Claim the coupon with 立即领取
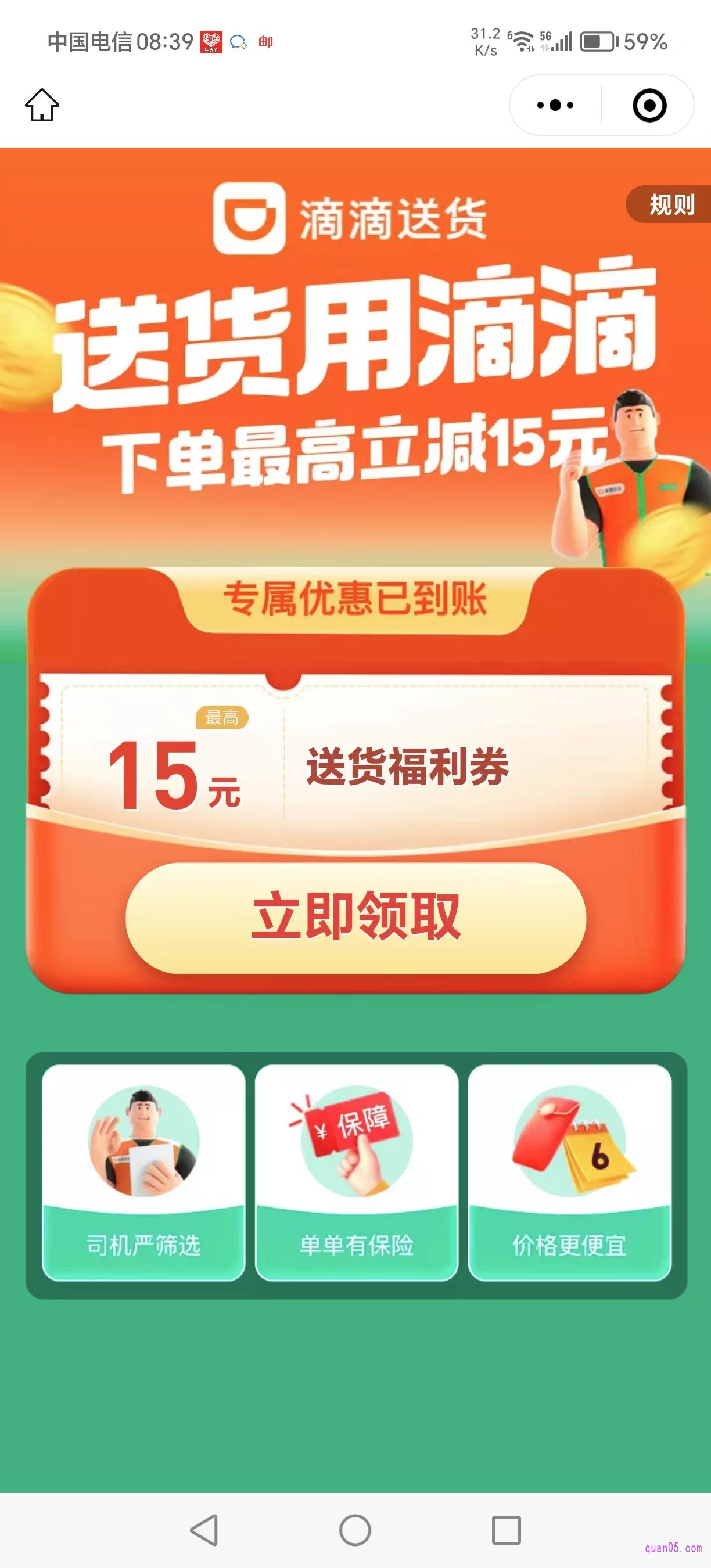Image resolution: width=711 pixels, height=1568 pixels. tap(355, 918)
